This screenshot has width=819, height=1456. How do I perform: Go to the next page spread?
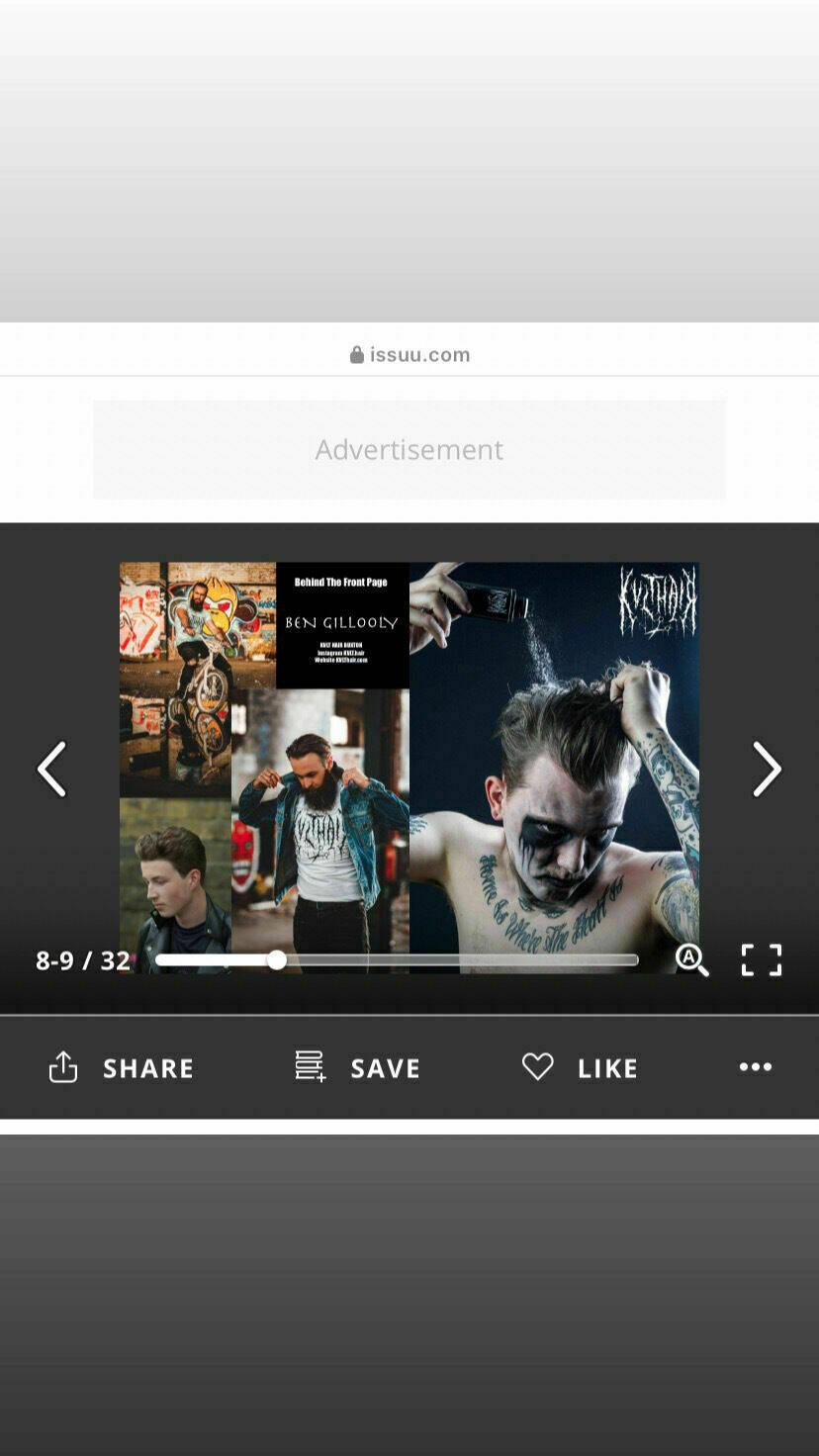pos(767,769)
